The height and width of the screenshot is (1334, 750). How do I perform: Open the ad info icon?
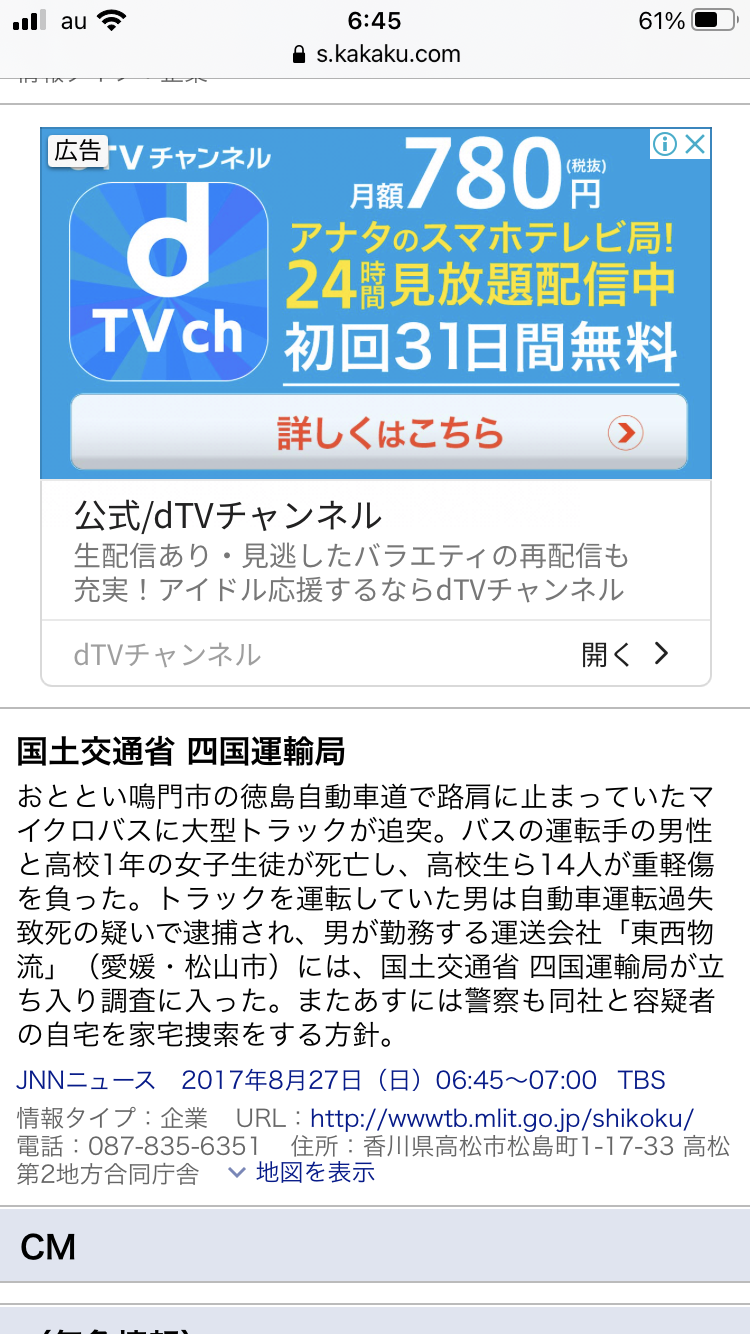pos(665,145)
